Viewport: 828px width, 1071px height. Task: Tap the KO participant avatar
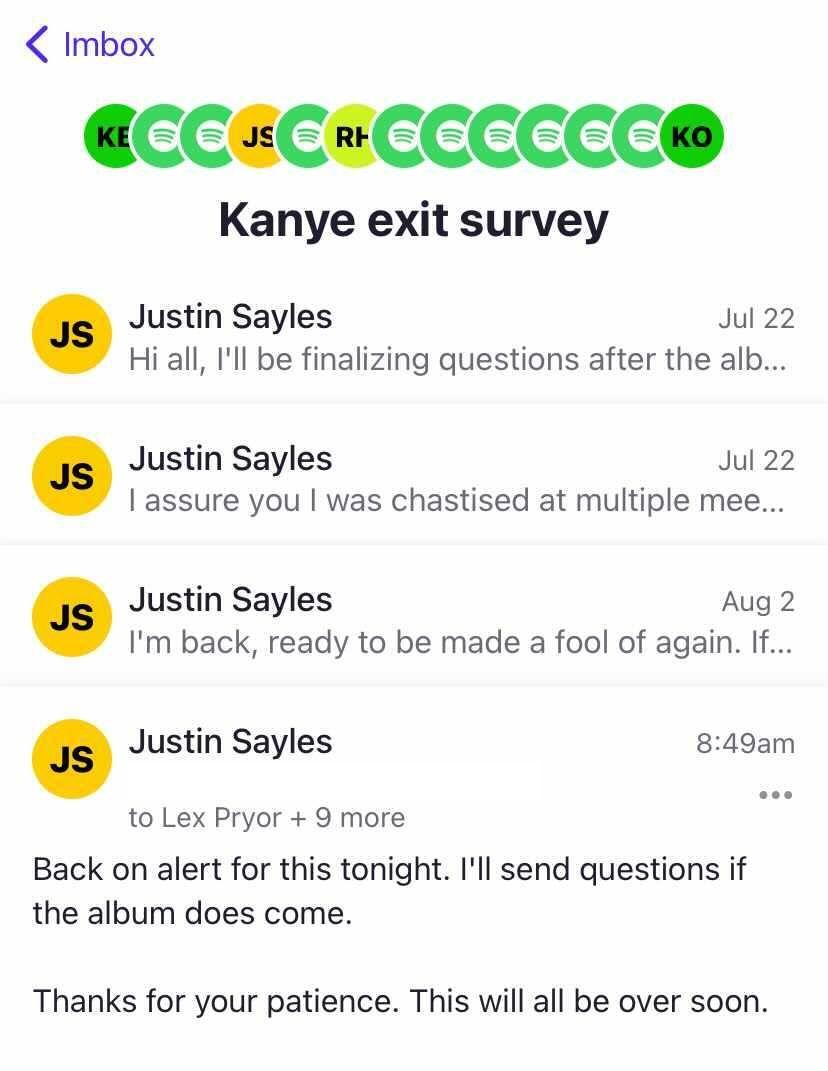click(692, 137)
